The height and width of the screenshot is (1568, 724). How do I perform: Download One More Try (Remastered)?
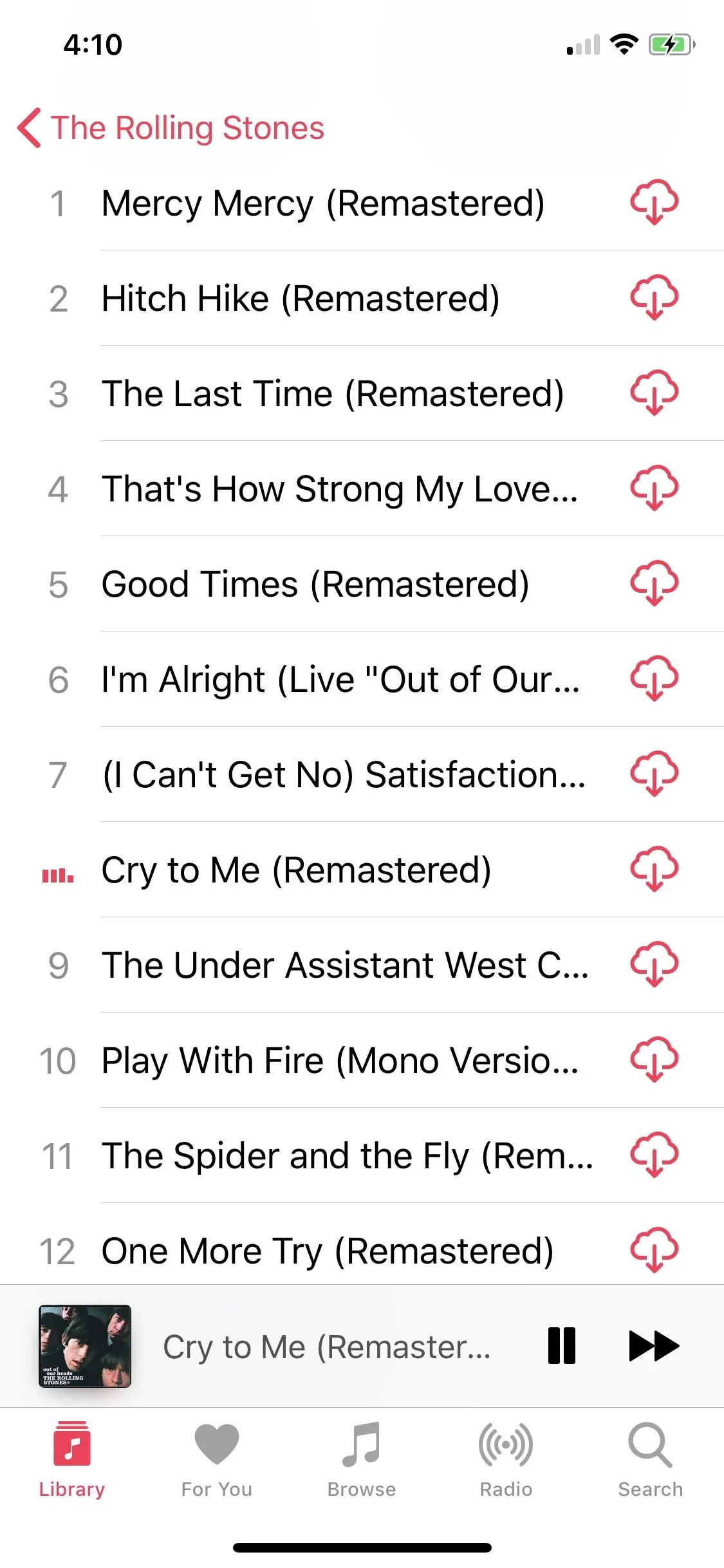[x=654, y=1250]
